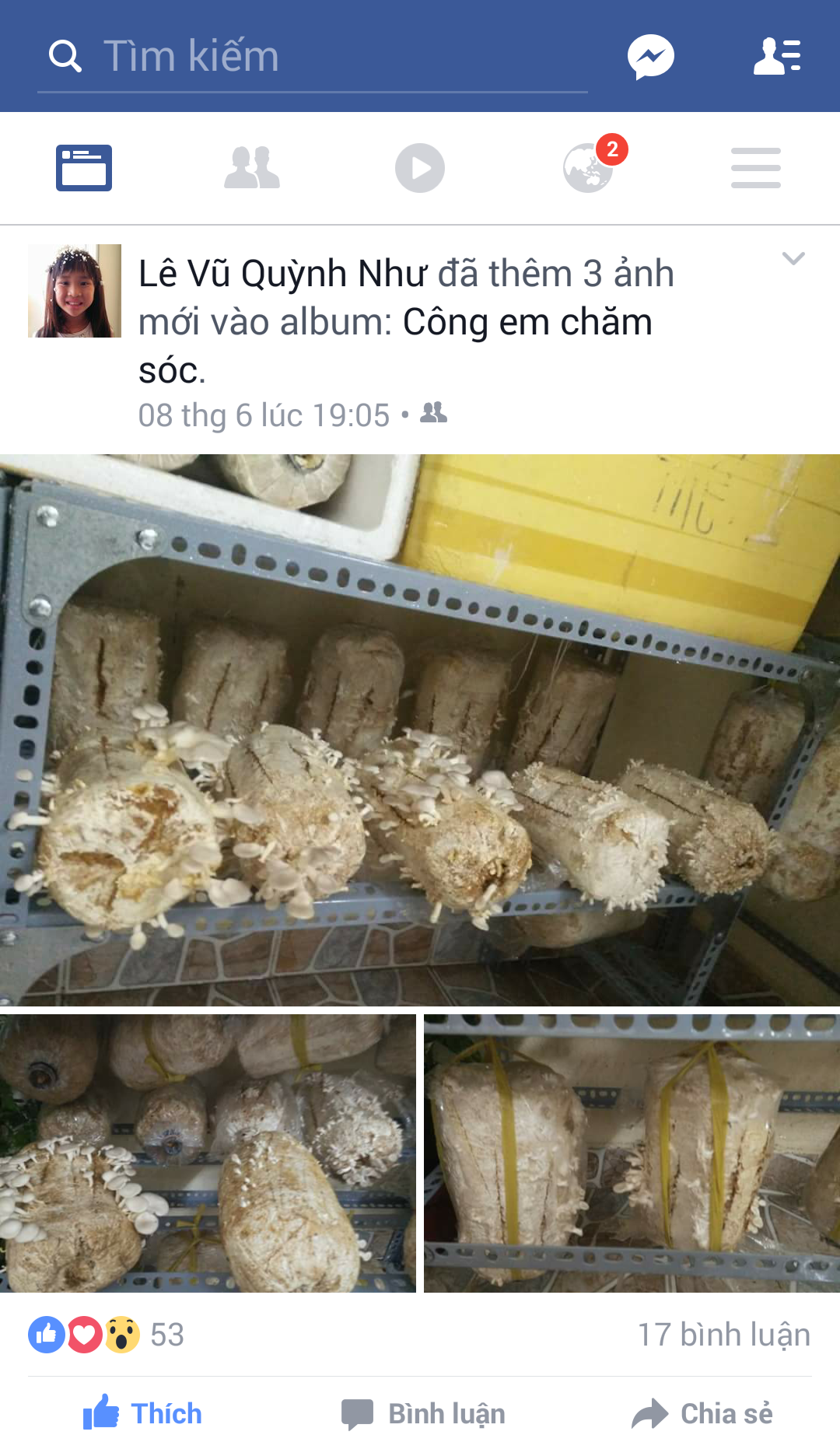Open the Công em chăm sóc album

pyautogui.click(x=527, y=323)
